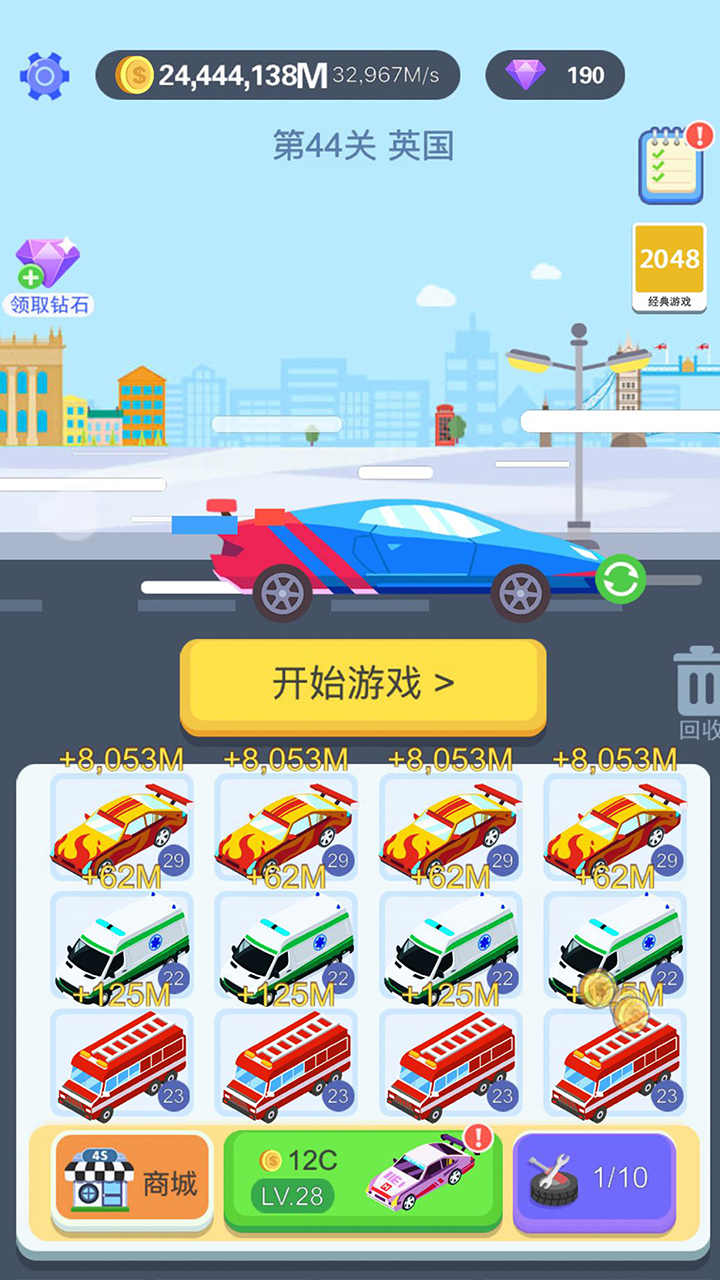The width and height of the screenshot is (720, 1280).
Task: Open the settings gear
Action: (44, 75)
